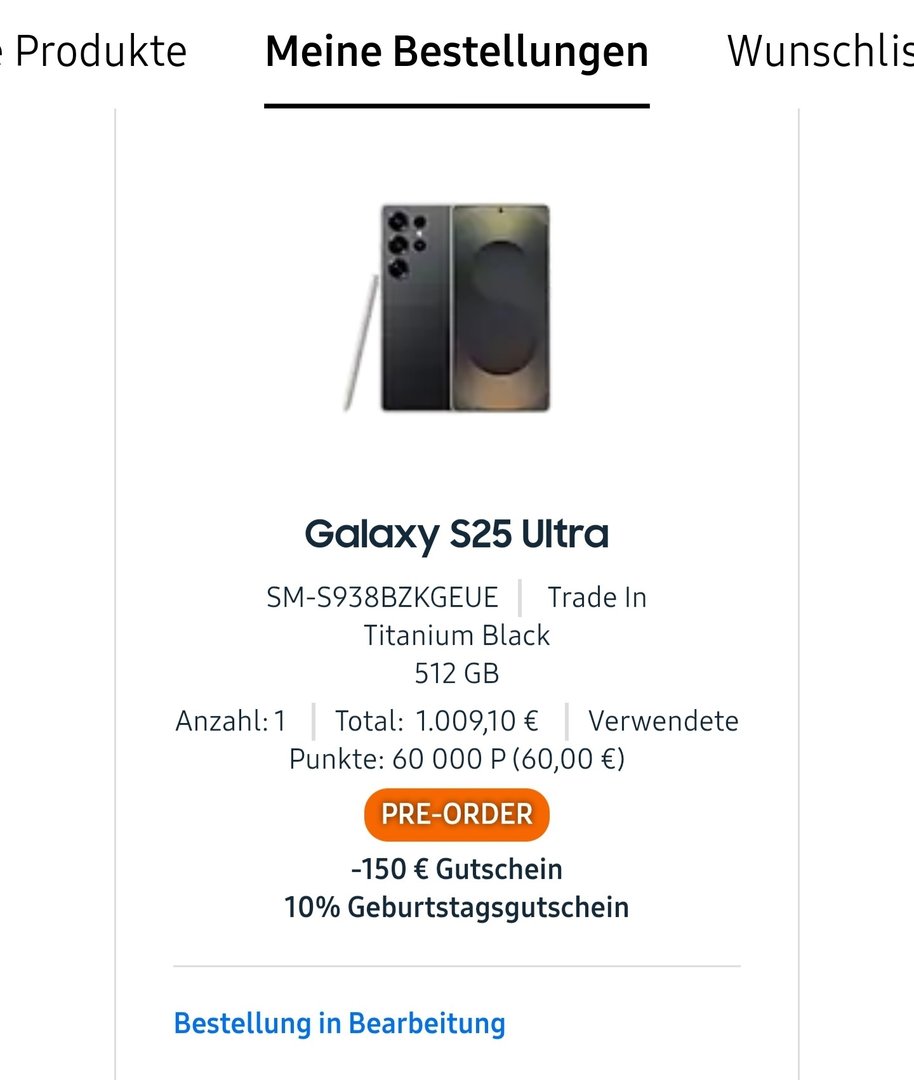The image size is (914, 1080).
Task: Open the Wunschliste tab
Action: pos(820,52)
